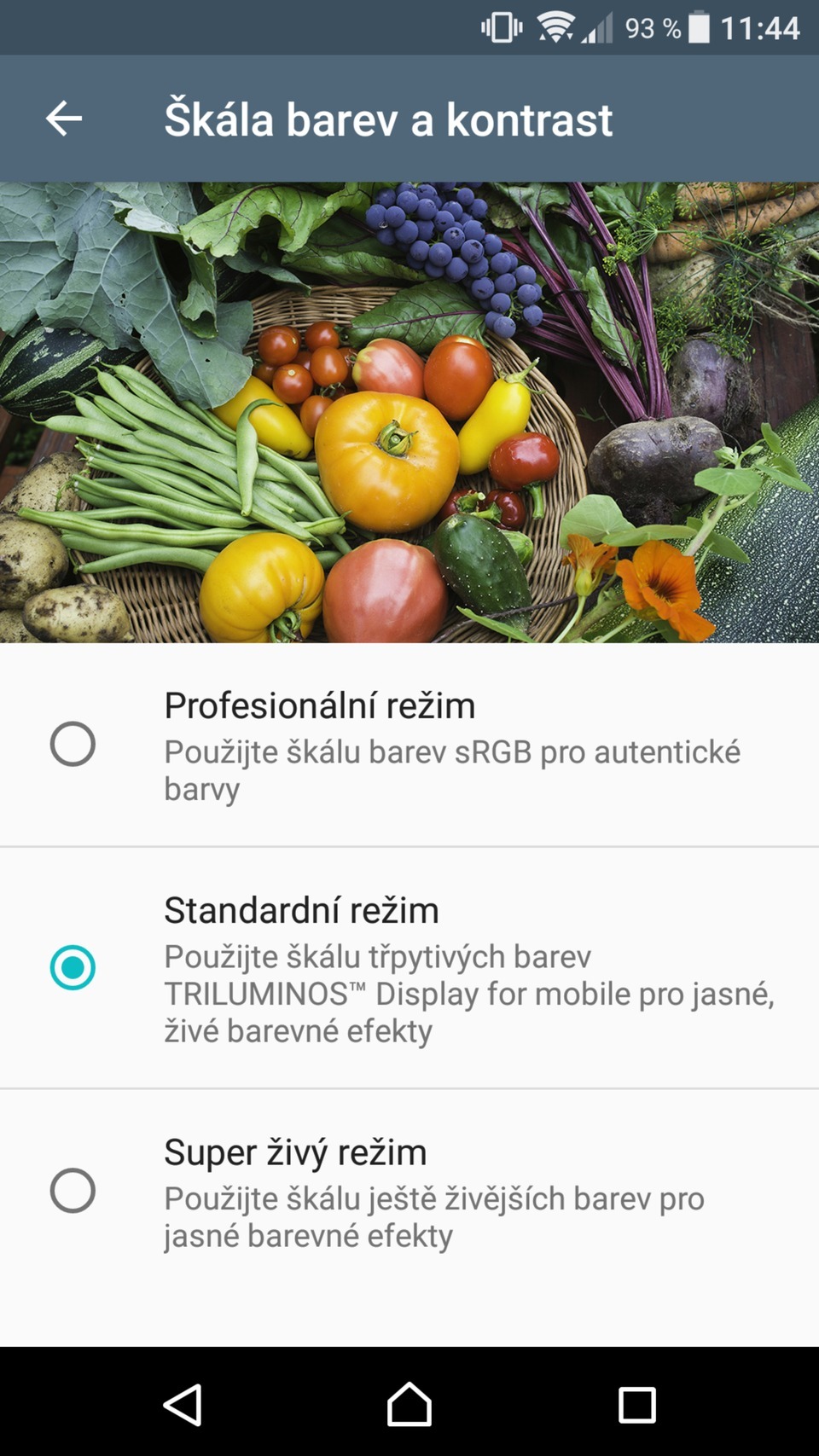819x1456 pixels.
Task: Tap the Profesionální režim description text
Action: click(x=452, y=769)
